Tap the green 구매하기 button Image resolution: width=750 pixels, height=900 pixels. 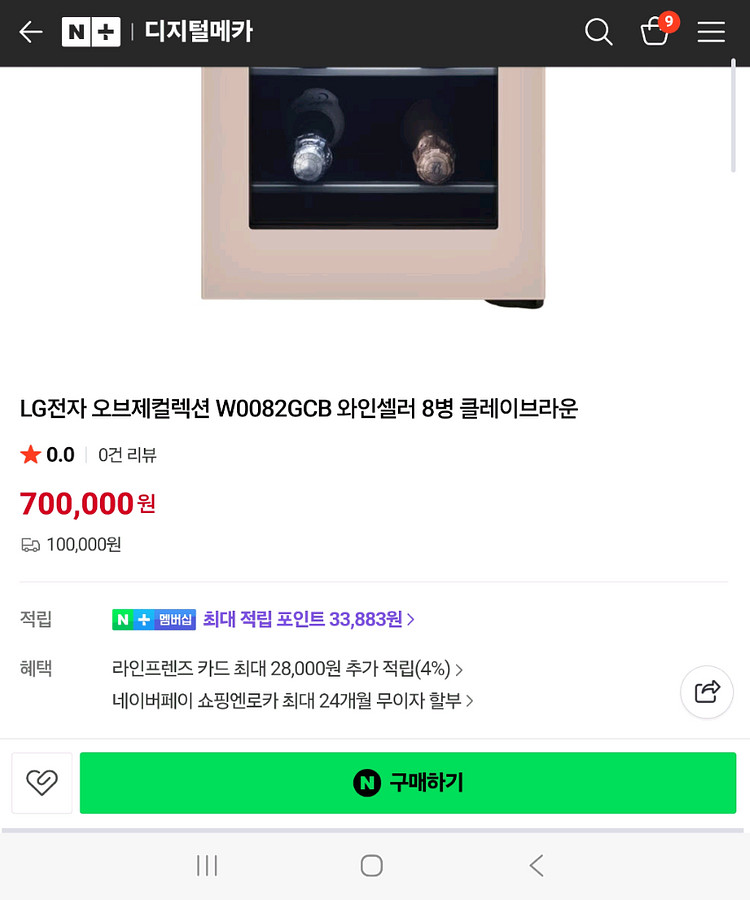408,782
